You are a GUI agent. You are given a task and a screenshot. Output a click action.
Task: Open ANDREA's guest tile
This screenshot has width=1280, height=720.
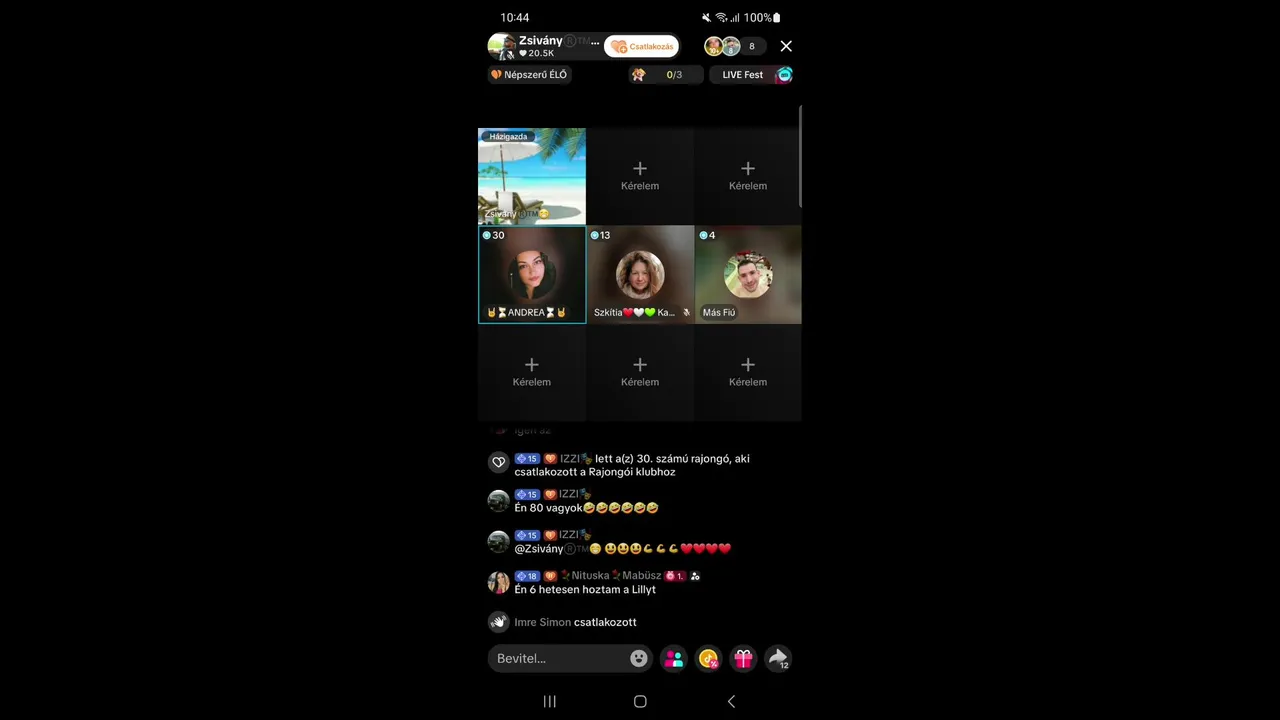pos(532,275)
